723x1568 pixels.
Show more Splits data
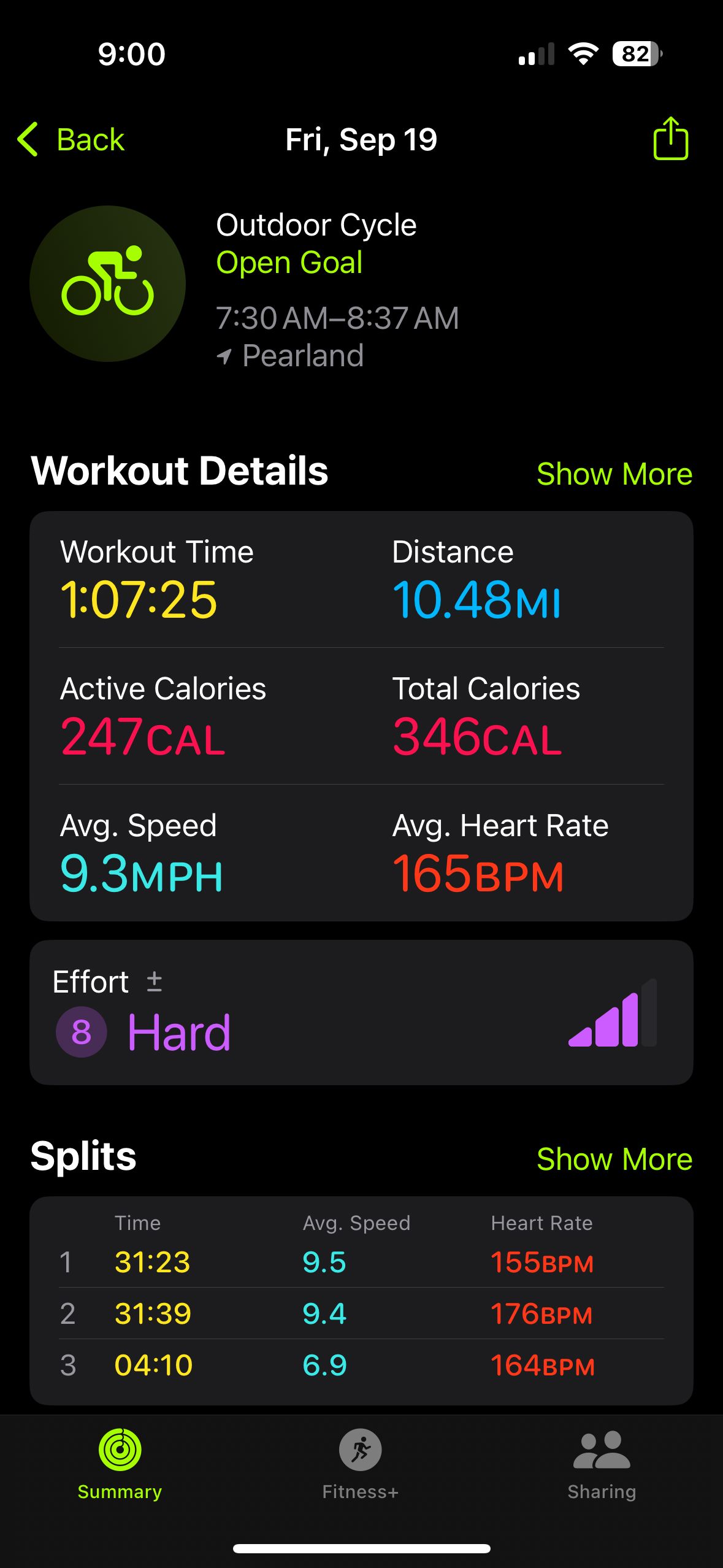[x=614, y=1159]
